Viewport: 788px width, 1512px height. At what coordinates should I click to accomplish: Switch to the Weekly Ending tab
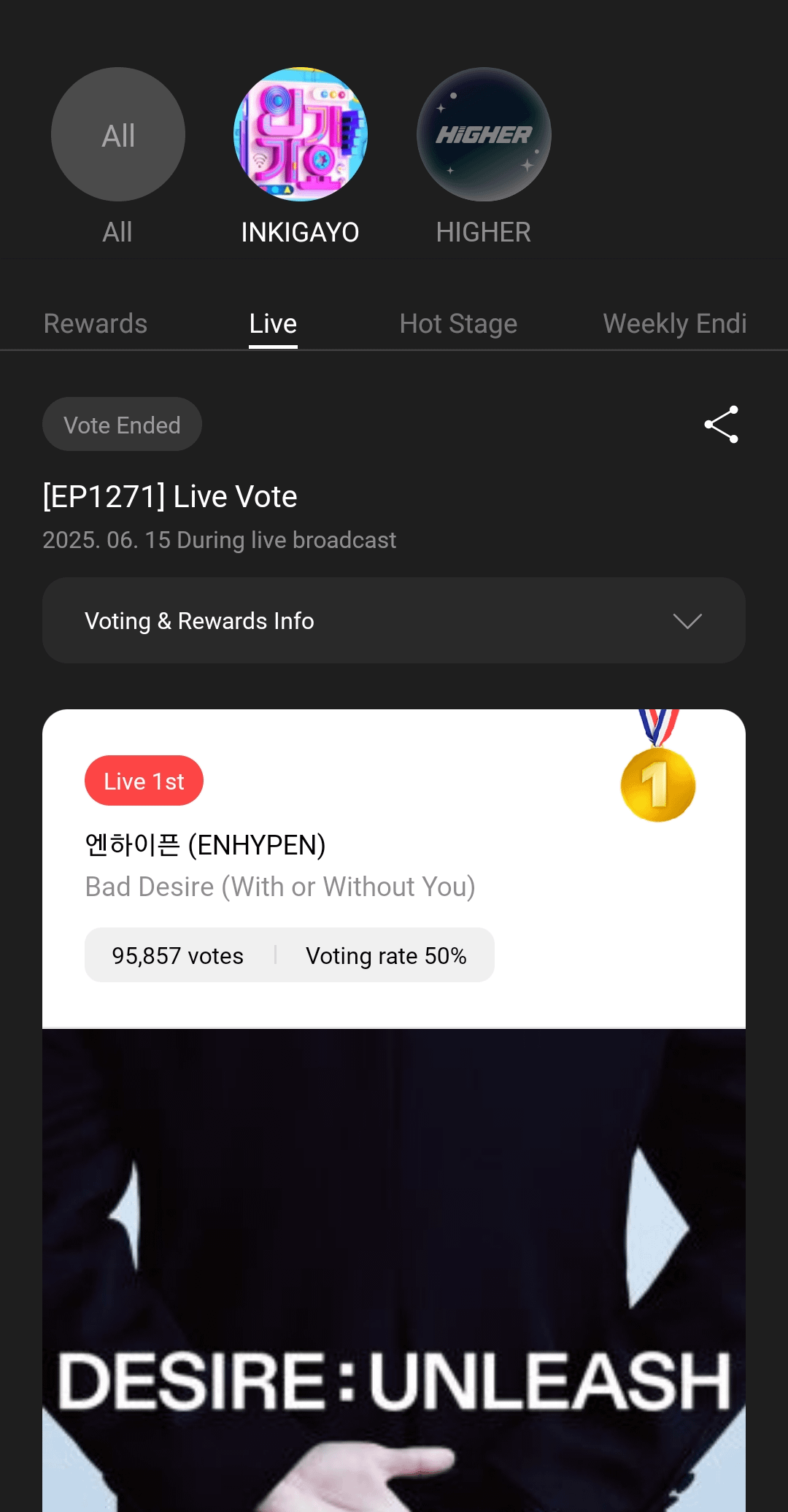point(674,323)
